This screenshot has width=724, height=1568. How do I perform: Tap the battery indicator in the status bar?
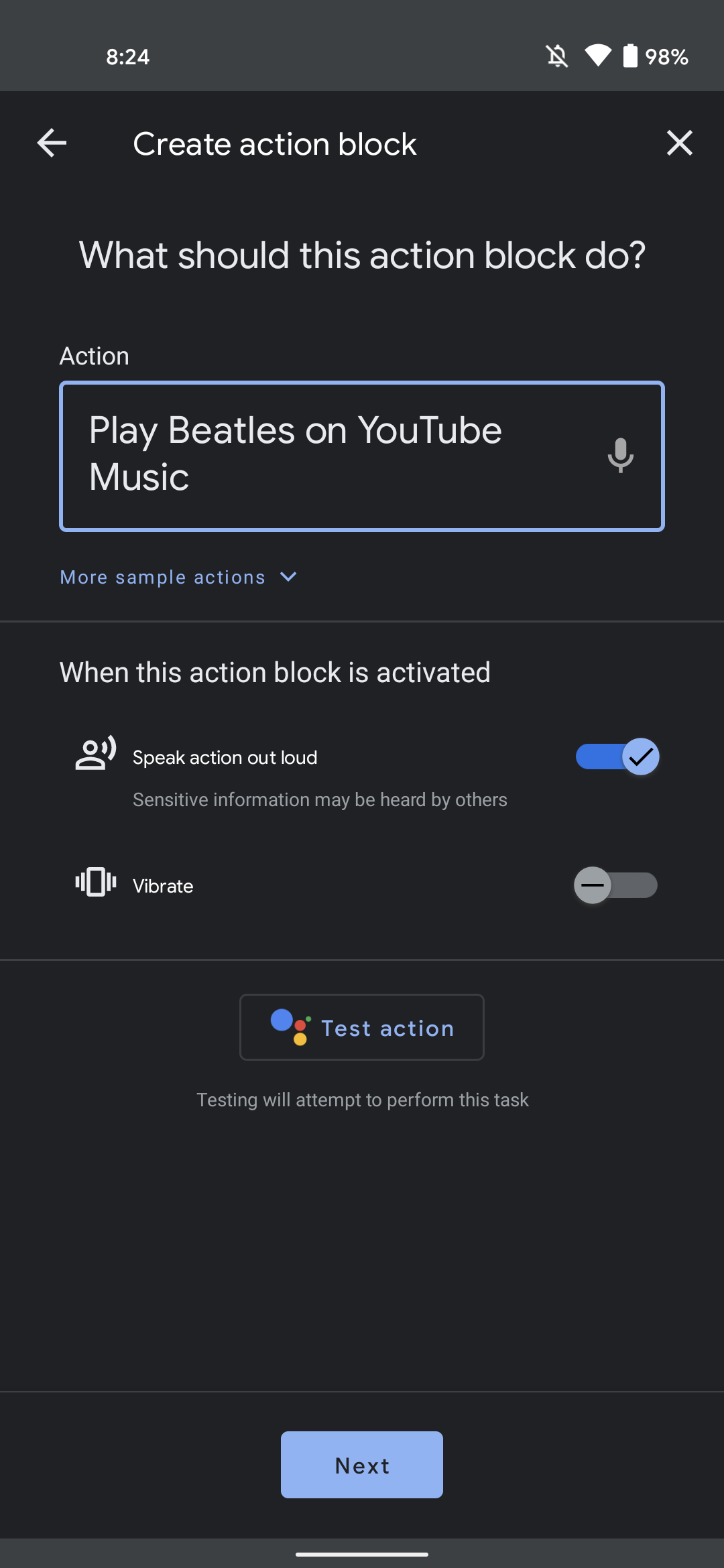click(x=630, y=57)
